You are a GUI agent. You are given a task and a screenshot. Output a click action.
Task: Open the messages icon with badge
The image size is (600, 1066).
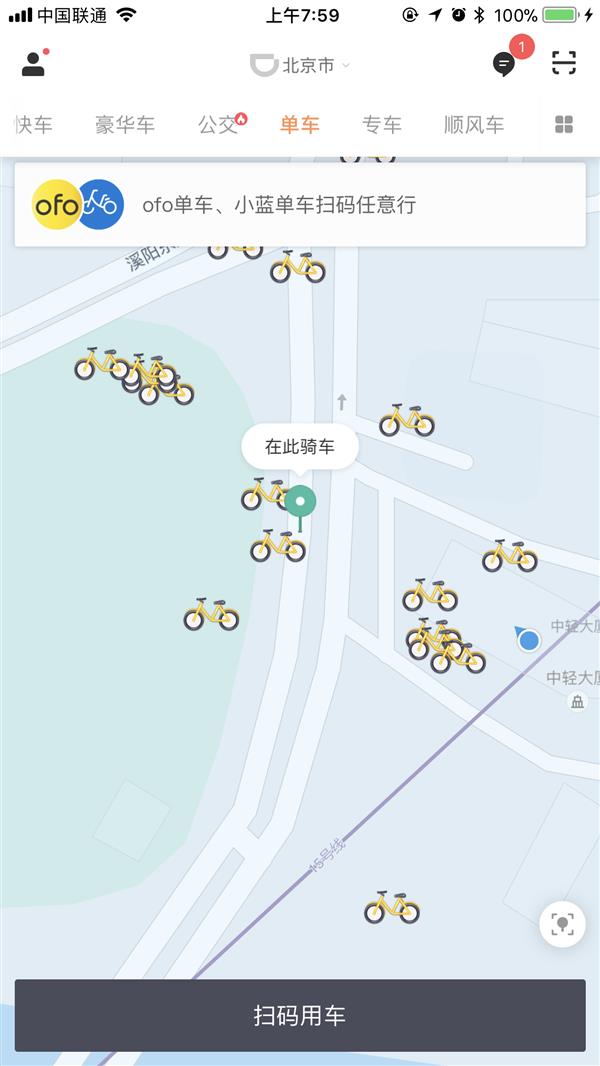(x=506, y=64)
